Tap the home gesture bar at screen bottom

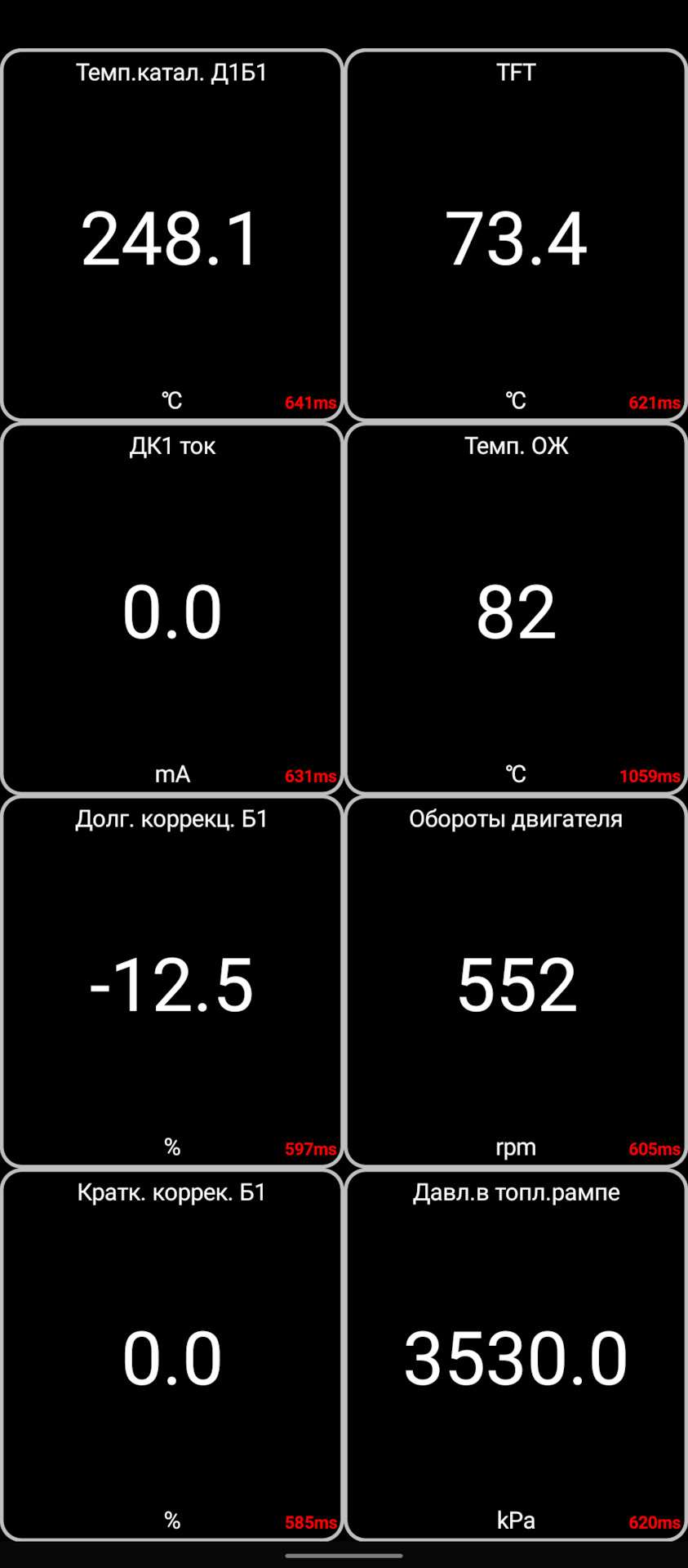tap(344, 1557)
